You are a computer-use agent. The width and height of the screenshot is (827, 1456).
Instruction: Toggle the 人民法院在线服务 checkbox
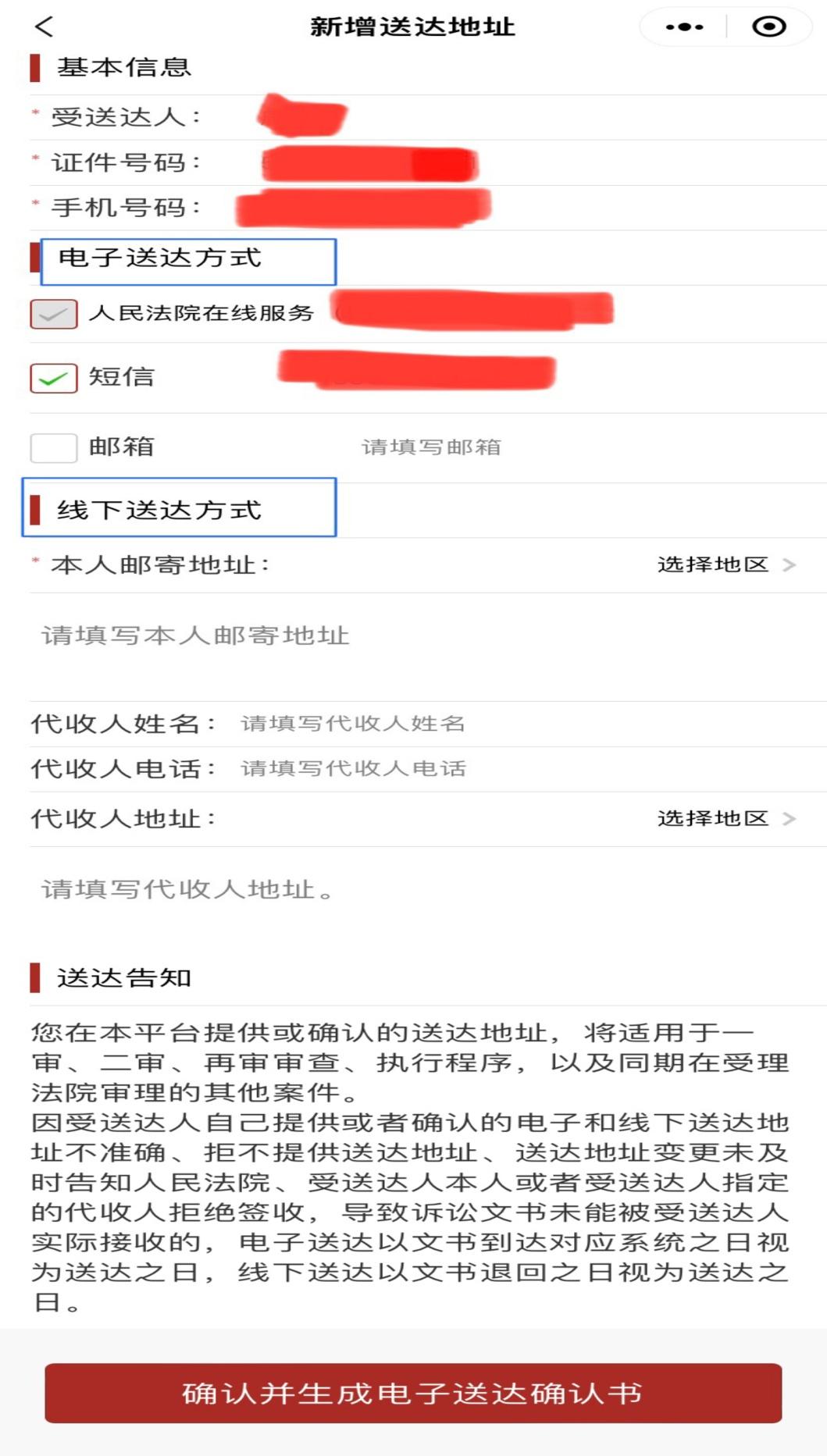(54, 314)
